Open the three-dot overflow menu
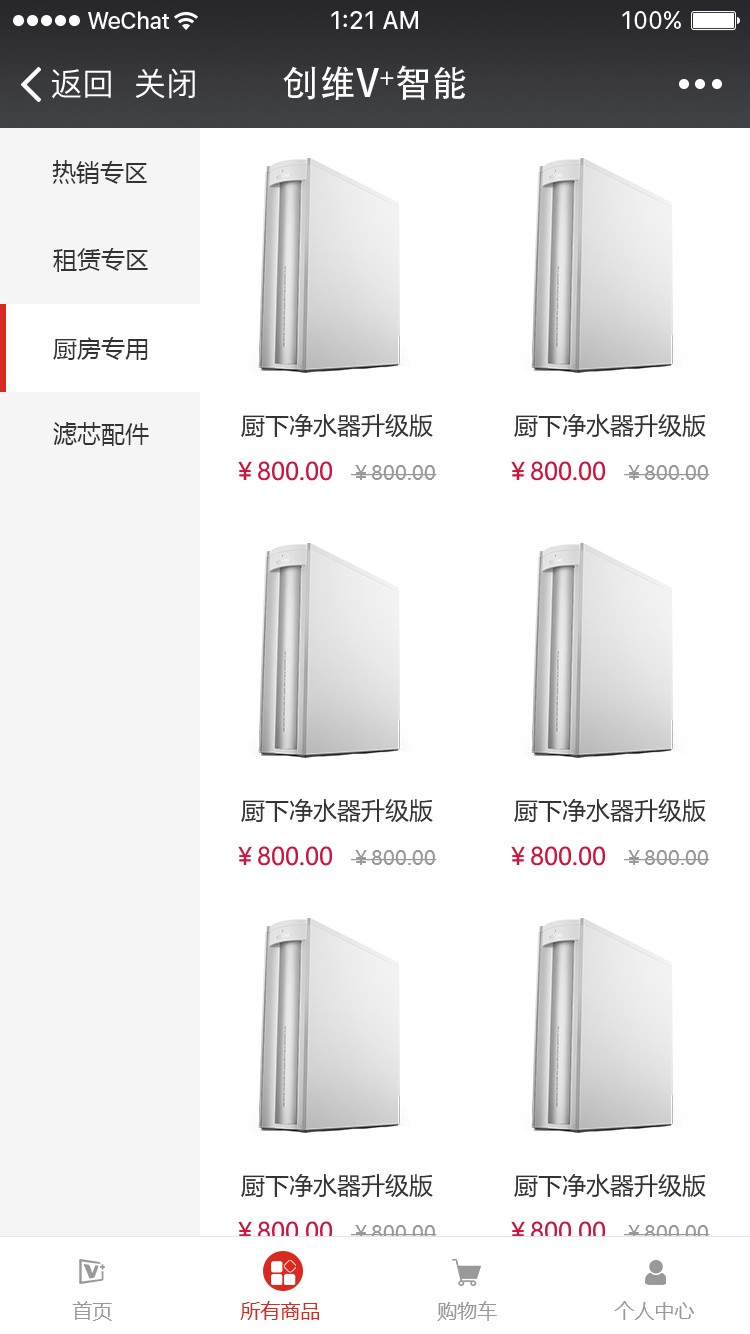The width and height of the screenshot is (750, 1334). pos(700,85)
